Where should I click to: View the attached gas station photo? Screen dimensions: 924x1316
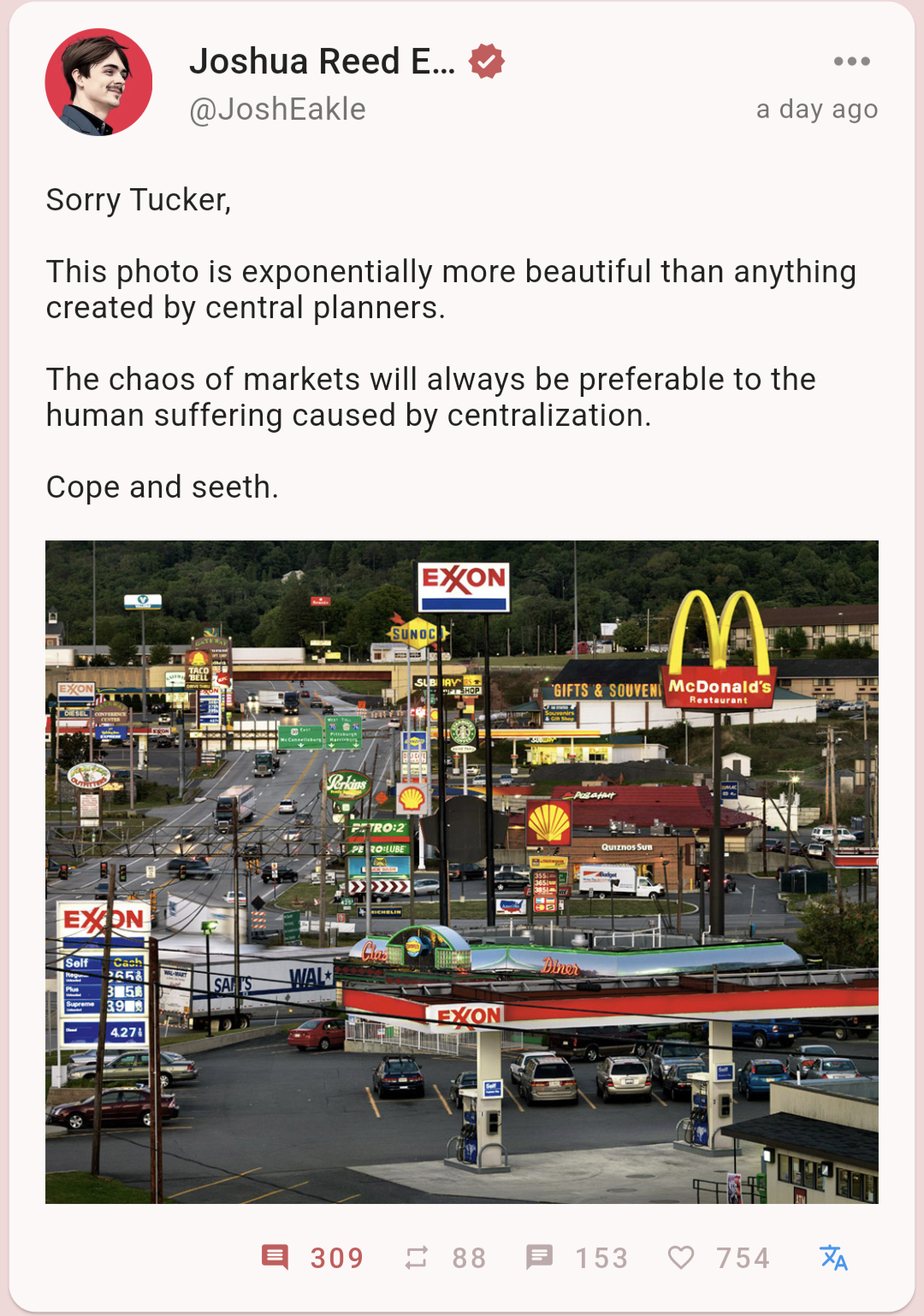[462, 871]
